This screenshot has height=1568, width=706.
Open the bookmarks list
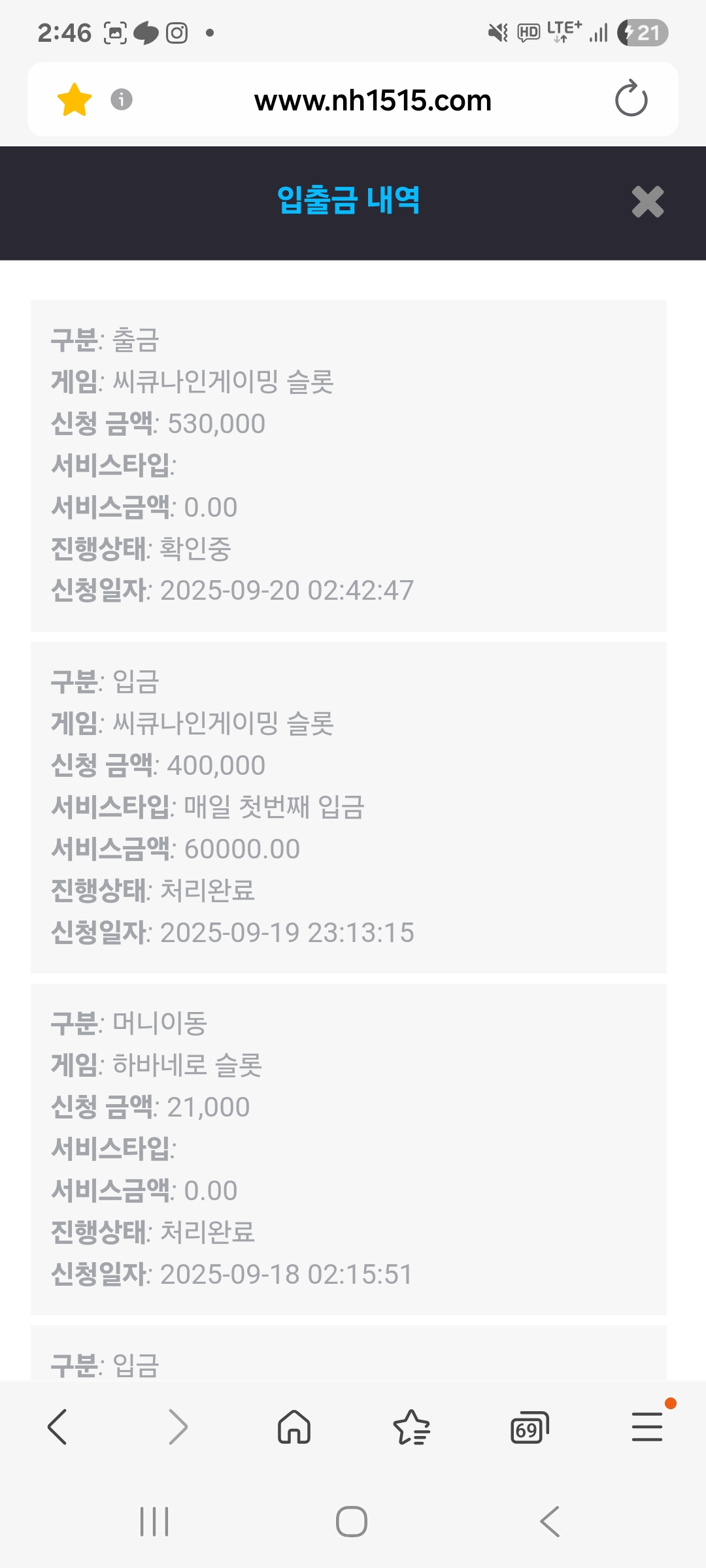(412, 1427)
